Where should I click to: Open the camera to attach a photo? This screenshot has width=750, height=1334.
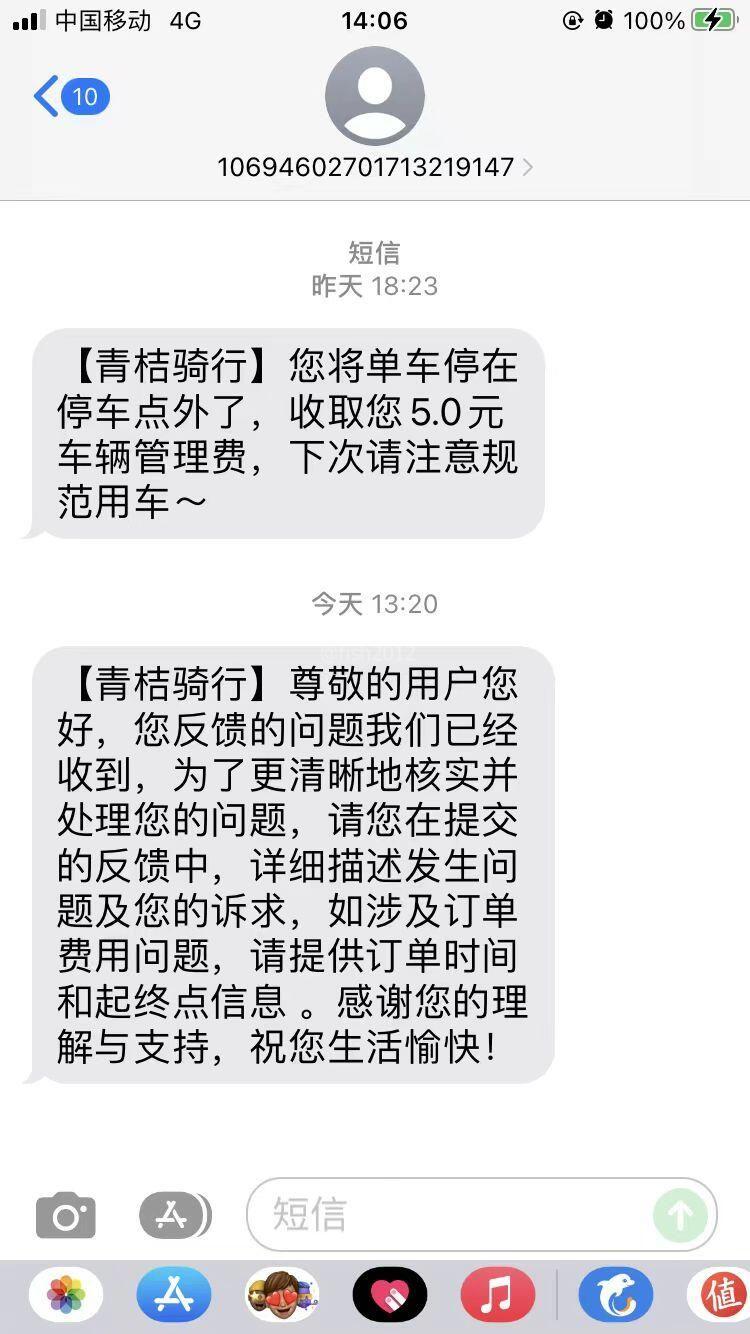(66, 1215)
